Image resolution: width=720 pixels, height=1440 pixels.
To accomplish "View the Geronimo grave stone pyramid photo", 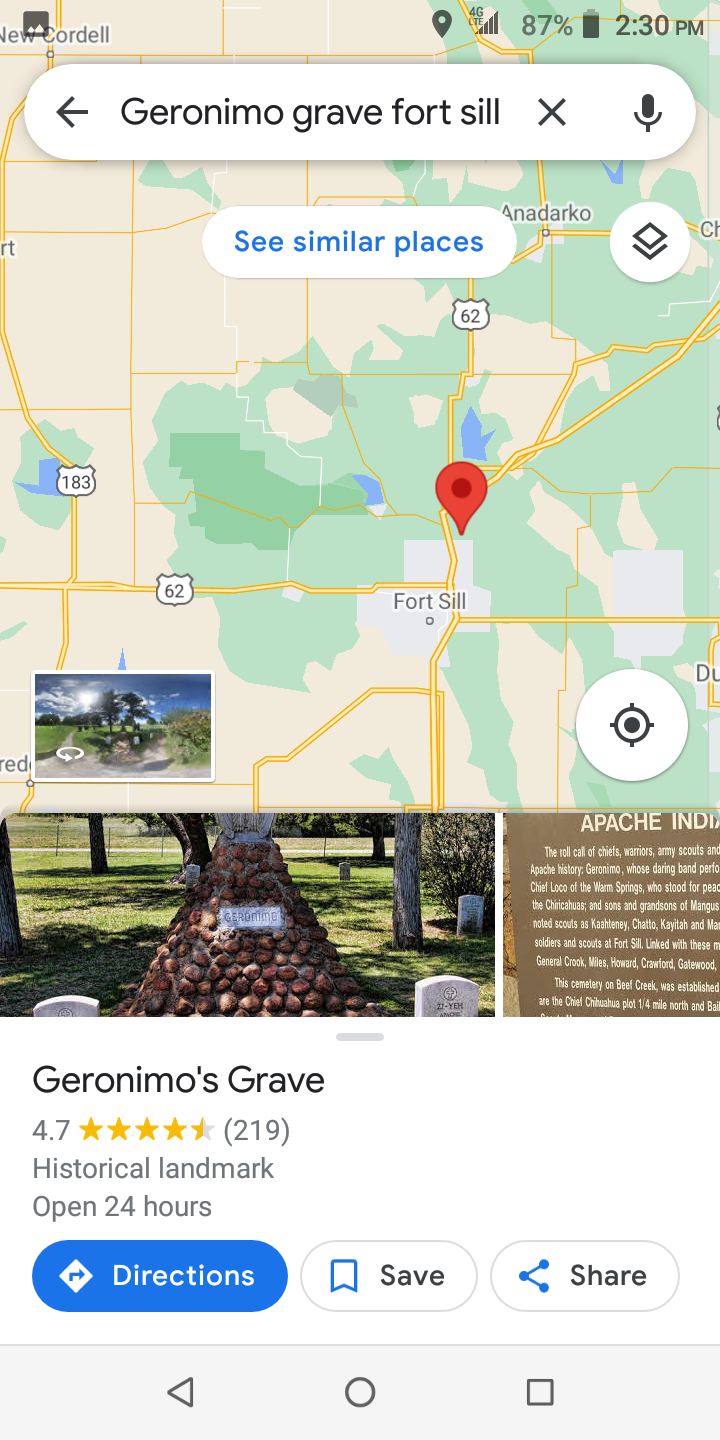I will pyautogui.click(x=247, y=915).
